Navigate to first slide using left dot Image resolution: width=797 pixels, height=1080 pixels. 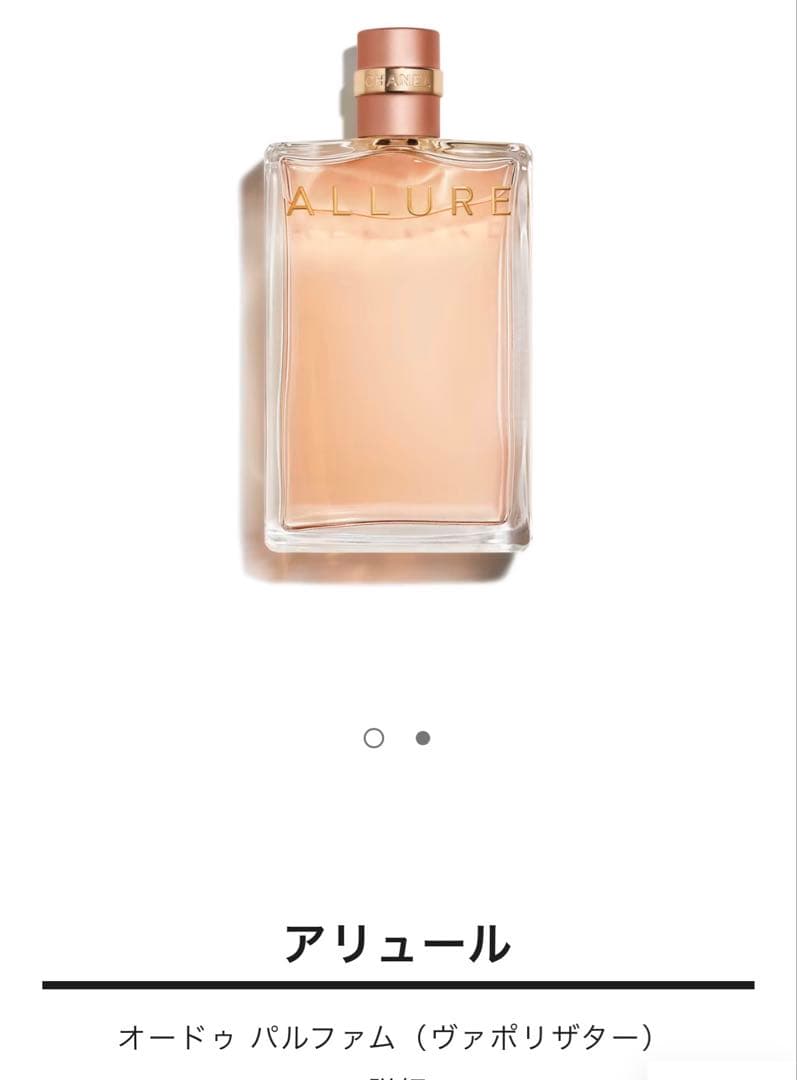pyautogui.click(x=373, y=740)
